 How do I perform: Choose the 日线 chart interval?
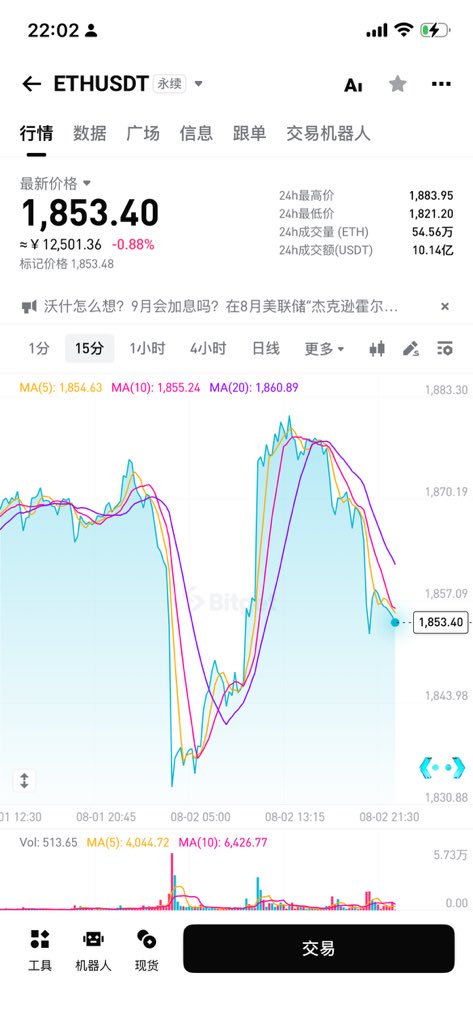266,349
